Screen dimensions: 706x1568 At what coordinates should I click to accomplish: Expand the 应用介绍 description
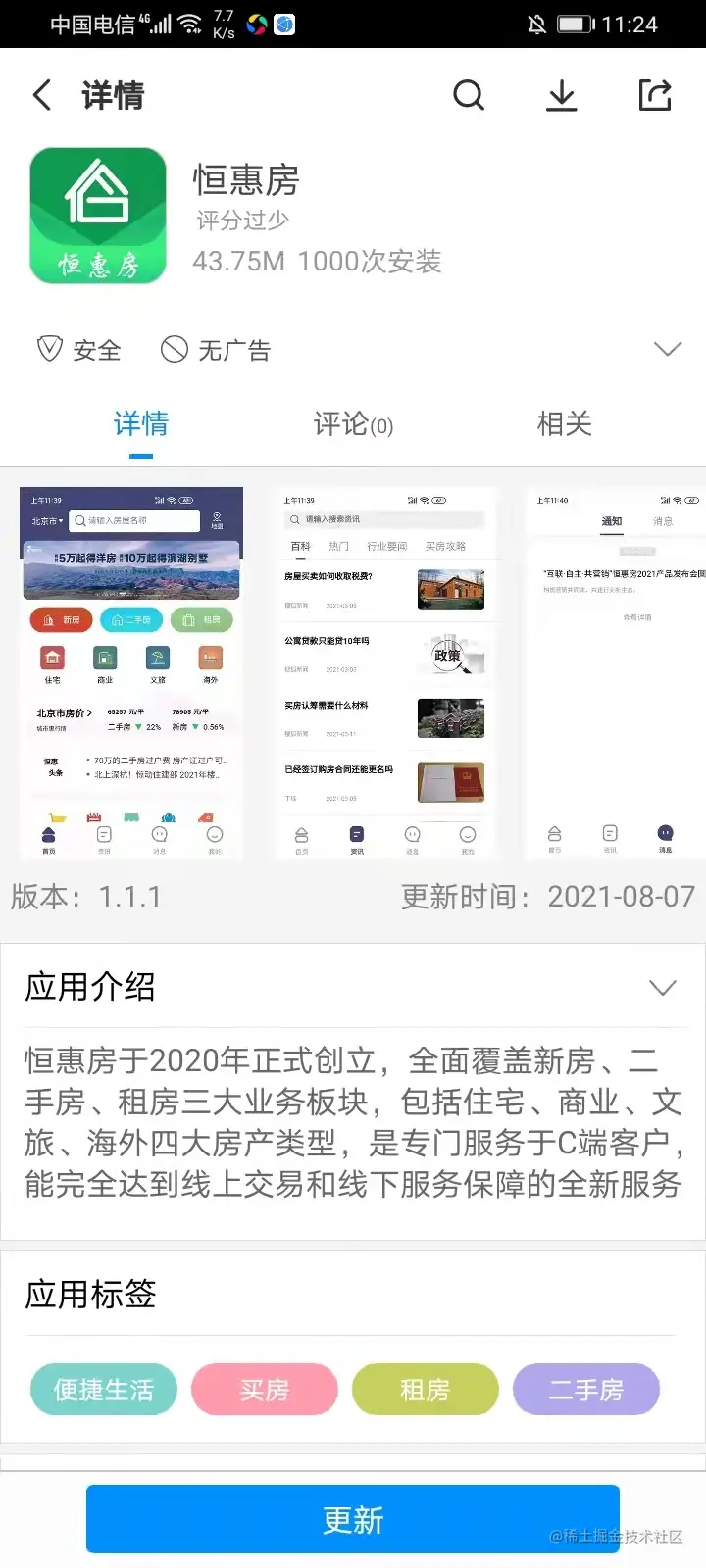coord(663,987)
